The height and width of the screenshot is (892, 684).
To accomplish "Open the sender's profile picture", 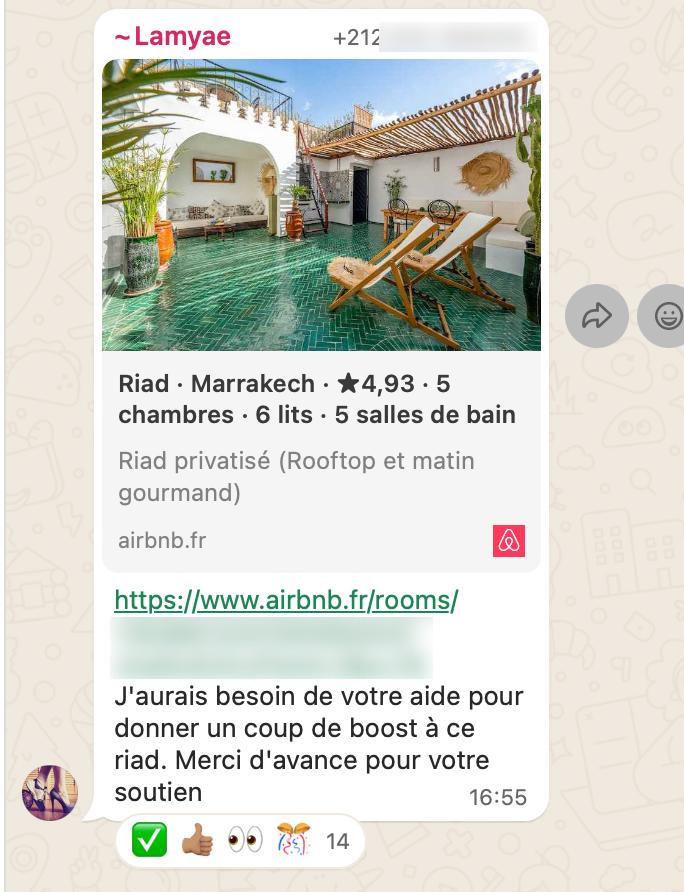I will [x=50, y=793].
